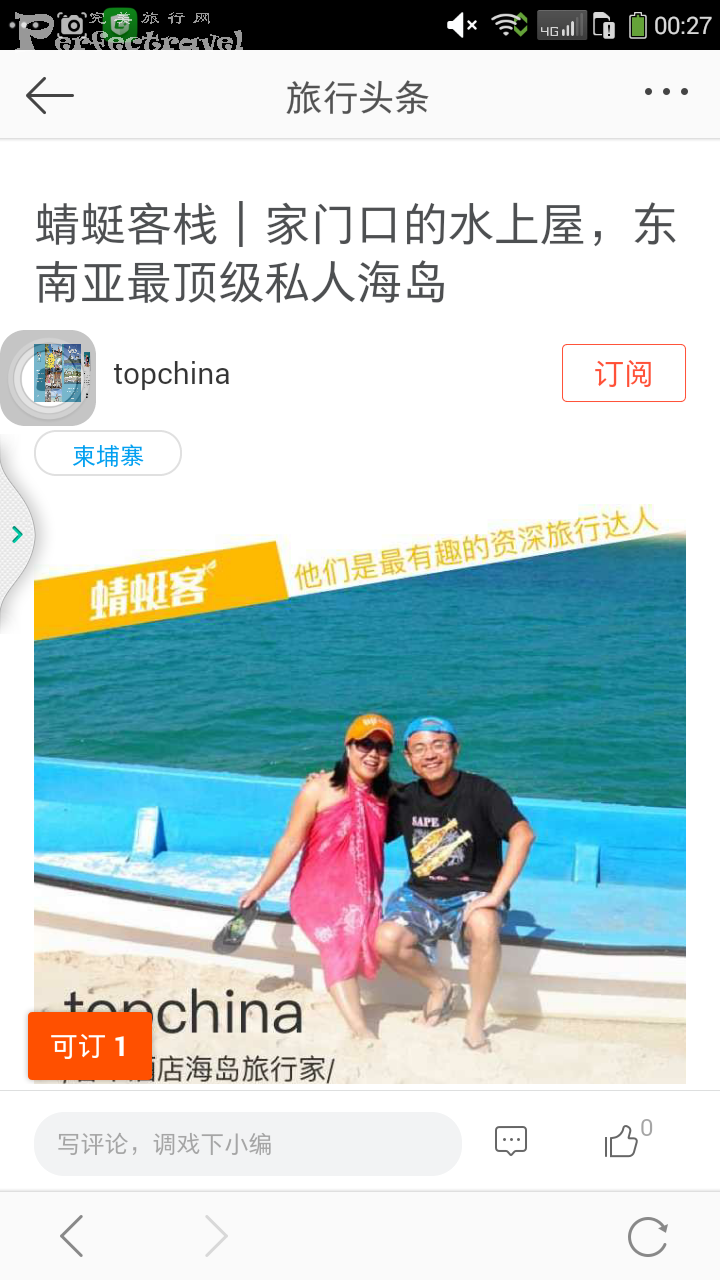Navigate back in browser bottom bar
The height and width of the screenshot is (1280, 720).
click(71, 1237)
